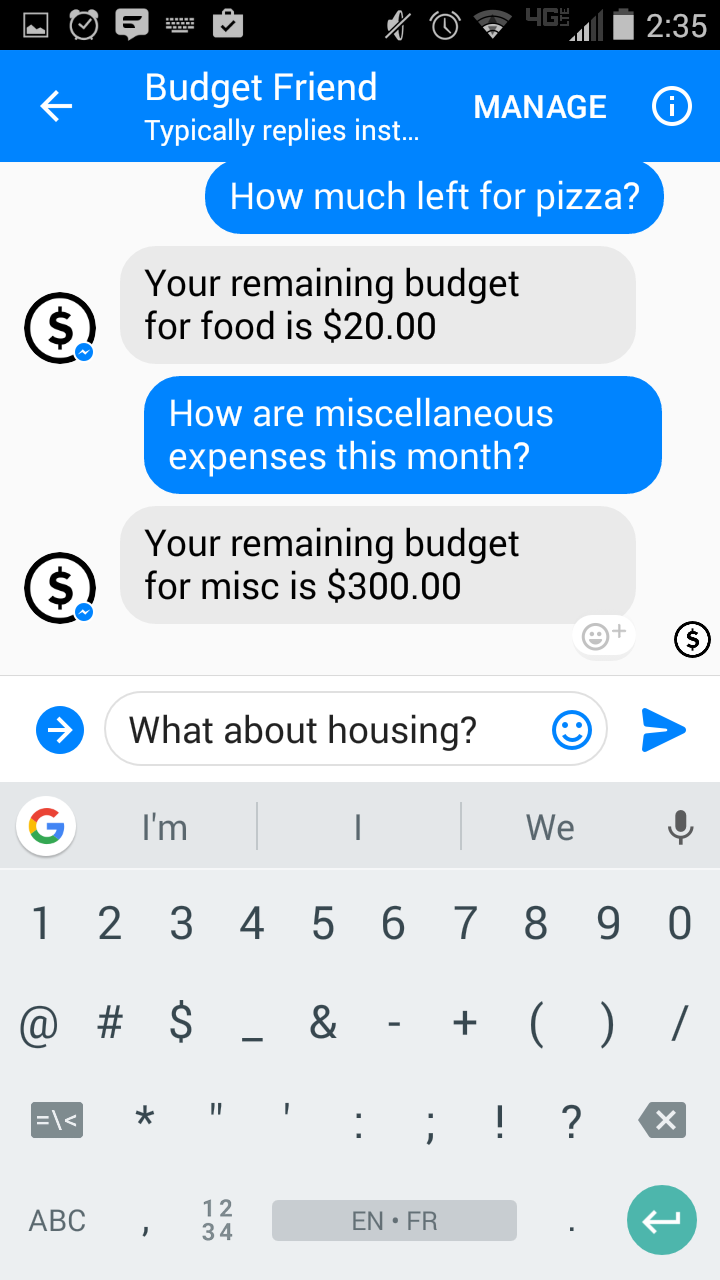Image resolution: width=720 pixels, height=1280 pixels.
Task: Tap the microphone icon for voice input
Action: (x=681, y=826)
